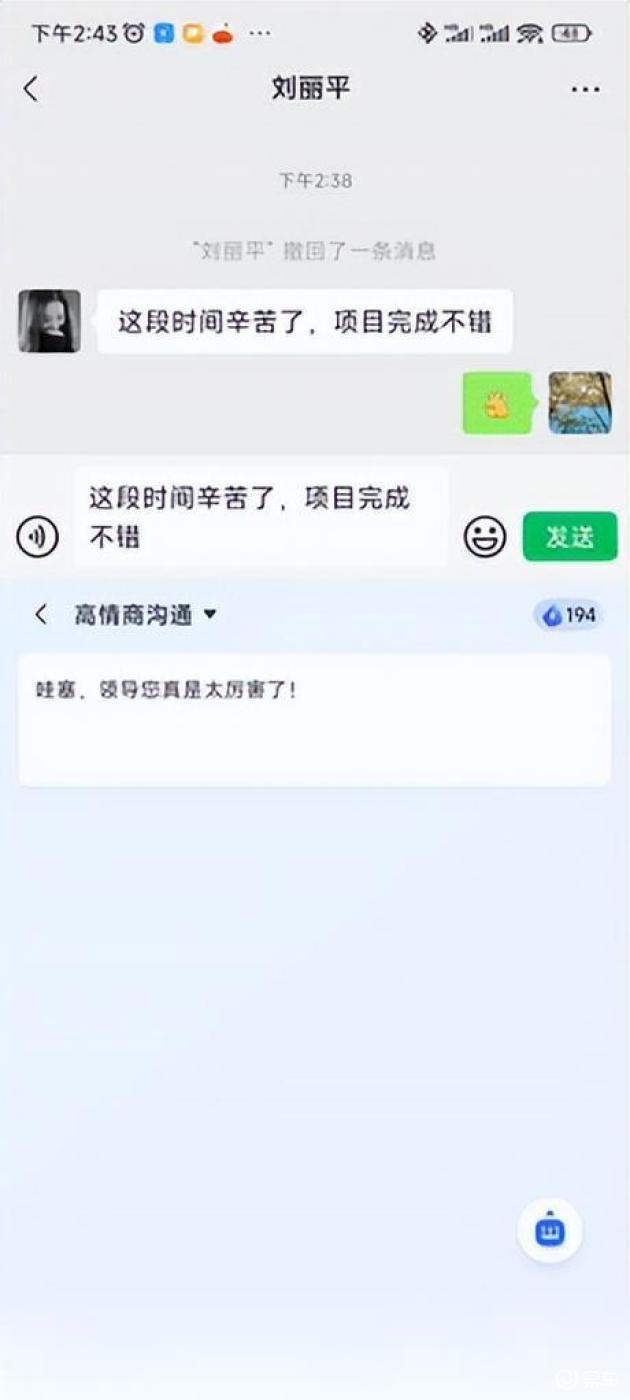The height and width of the screenshot is (1400, 630).
Task: Open the 194 credits badge
Action: (x=569, y=615)
